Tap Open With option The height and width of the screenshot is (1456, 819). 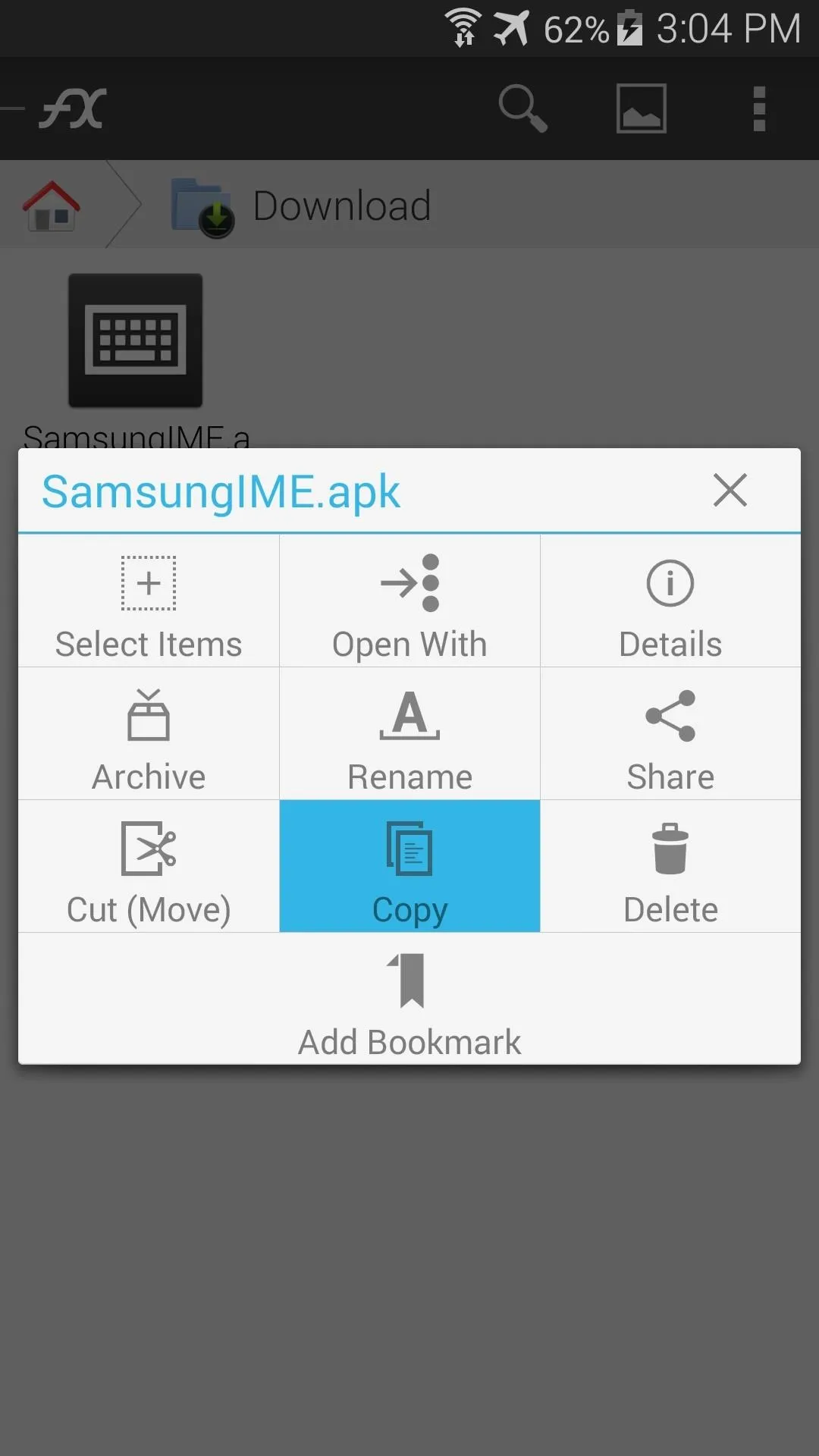click(409, 601)
